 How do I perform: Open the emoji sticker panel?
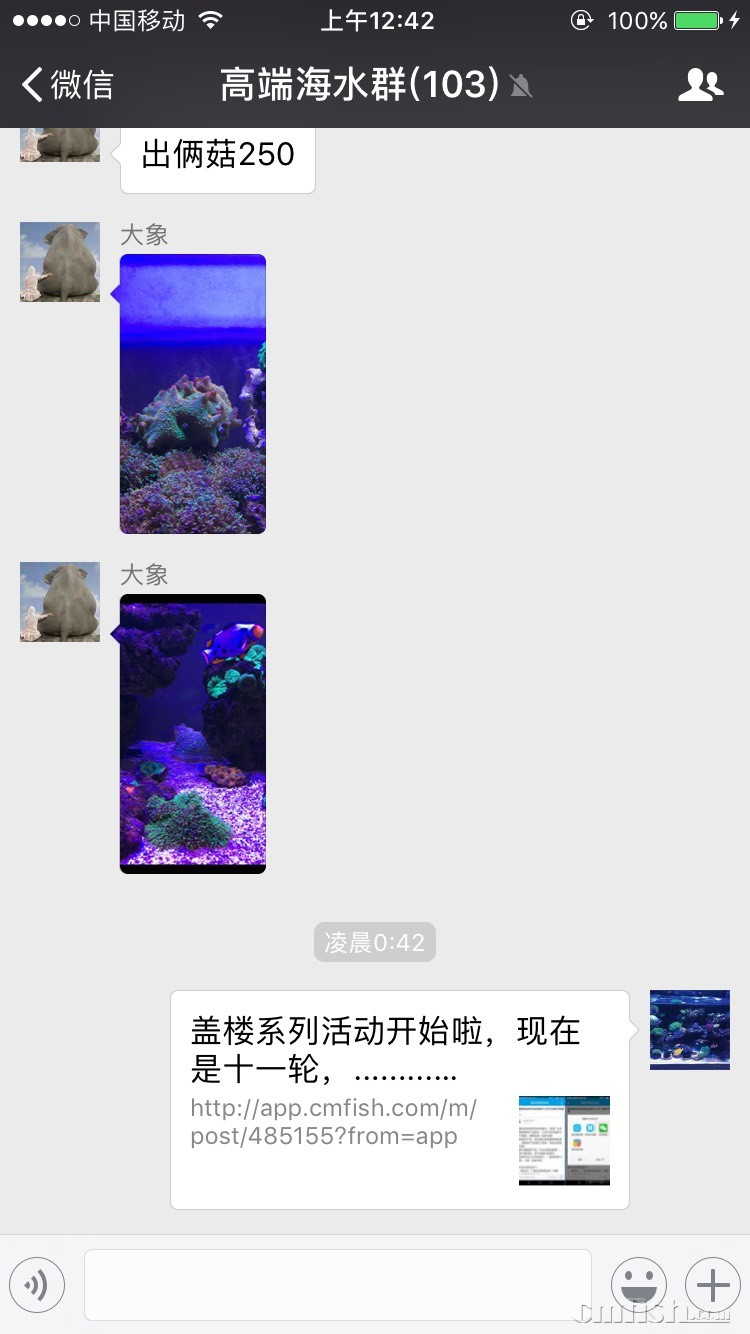638,1284
